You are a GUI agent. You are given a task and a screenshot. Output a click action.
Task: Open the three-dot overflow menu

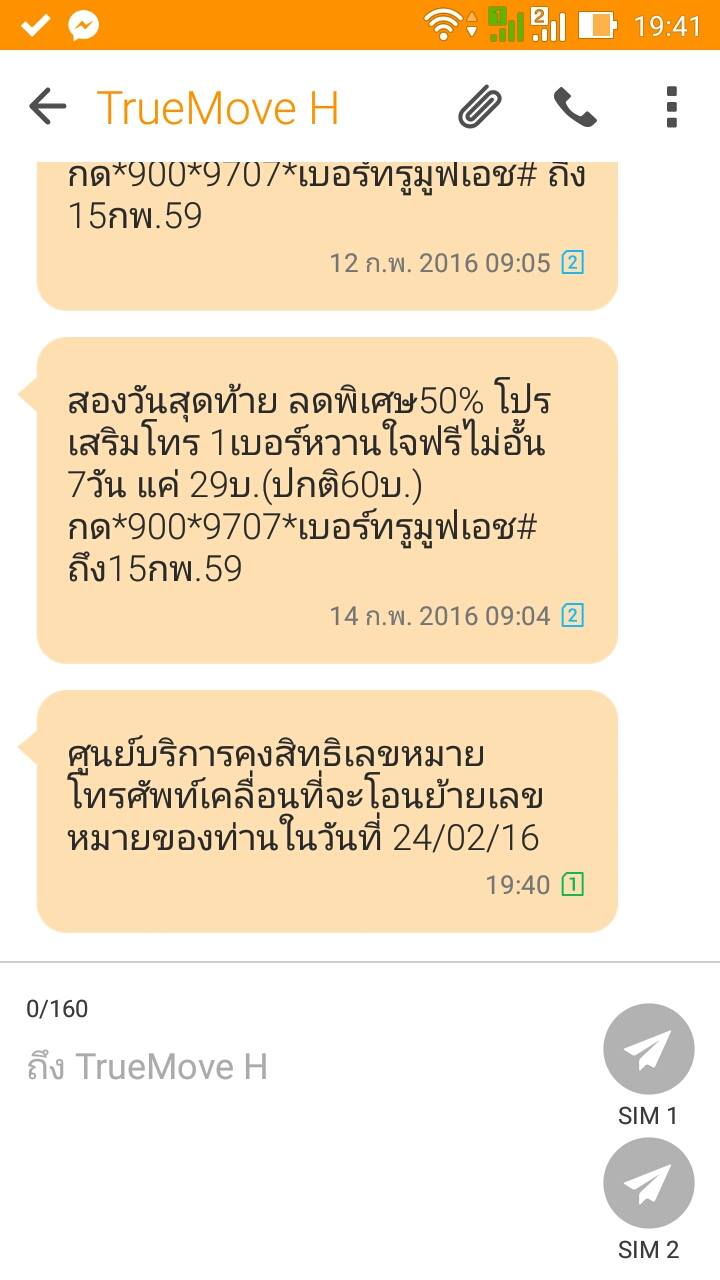671,106
